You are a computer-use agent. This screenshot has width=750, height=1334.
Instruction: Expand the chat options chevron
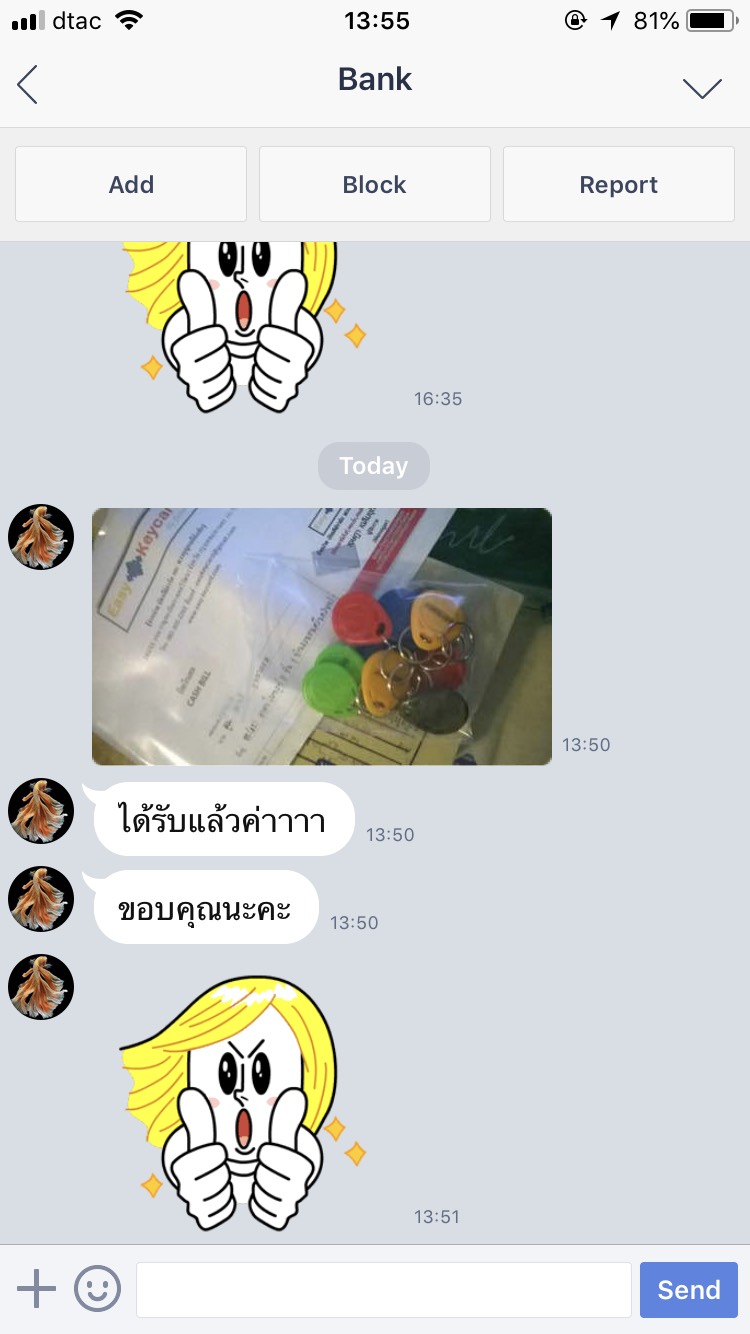702,88
